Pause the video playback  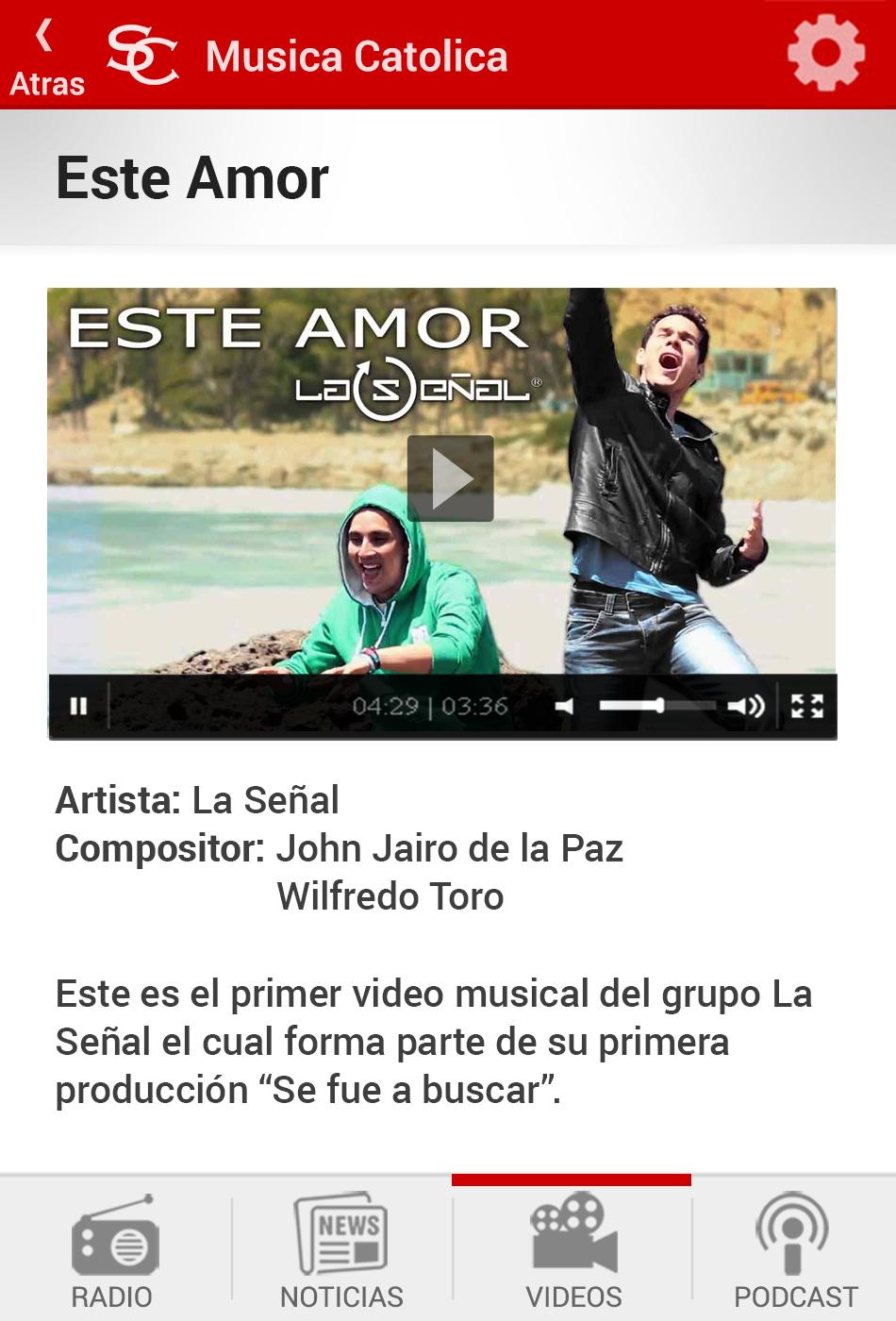[79, 706]
